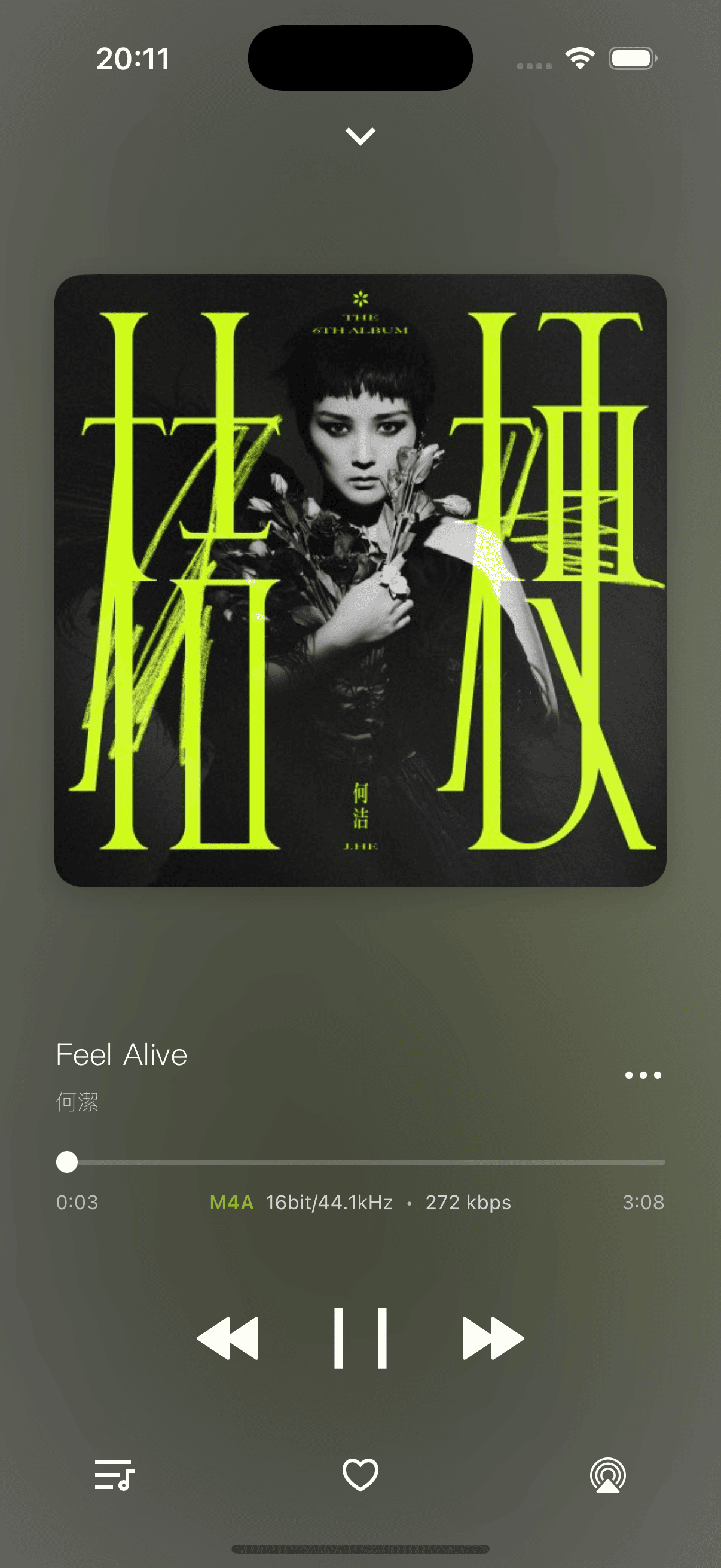Like Feel Alive with the heart

(360, 1474)
